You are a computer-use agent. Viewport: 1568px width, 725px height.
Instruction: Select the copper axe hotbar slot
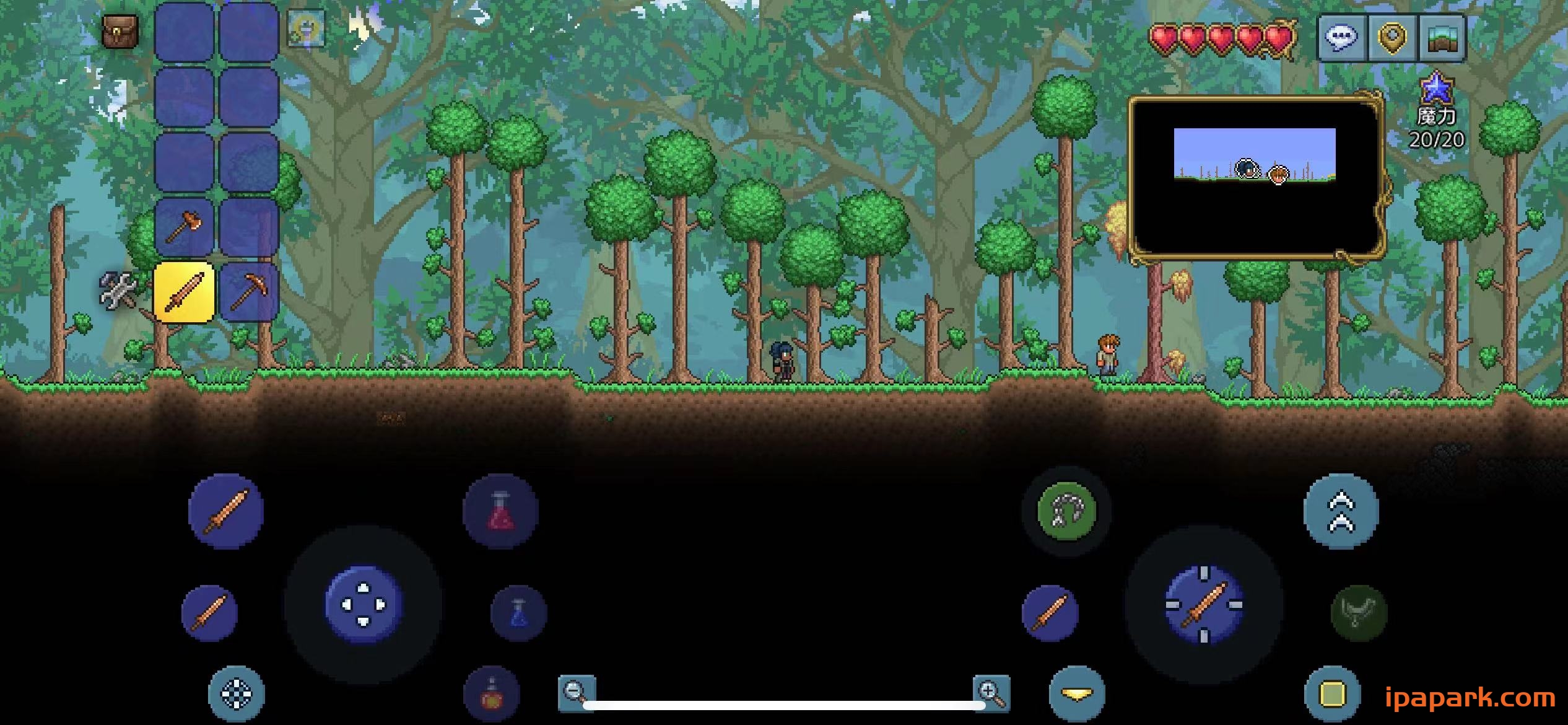[x=185, y=227]
